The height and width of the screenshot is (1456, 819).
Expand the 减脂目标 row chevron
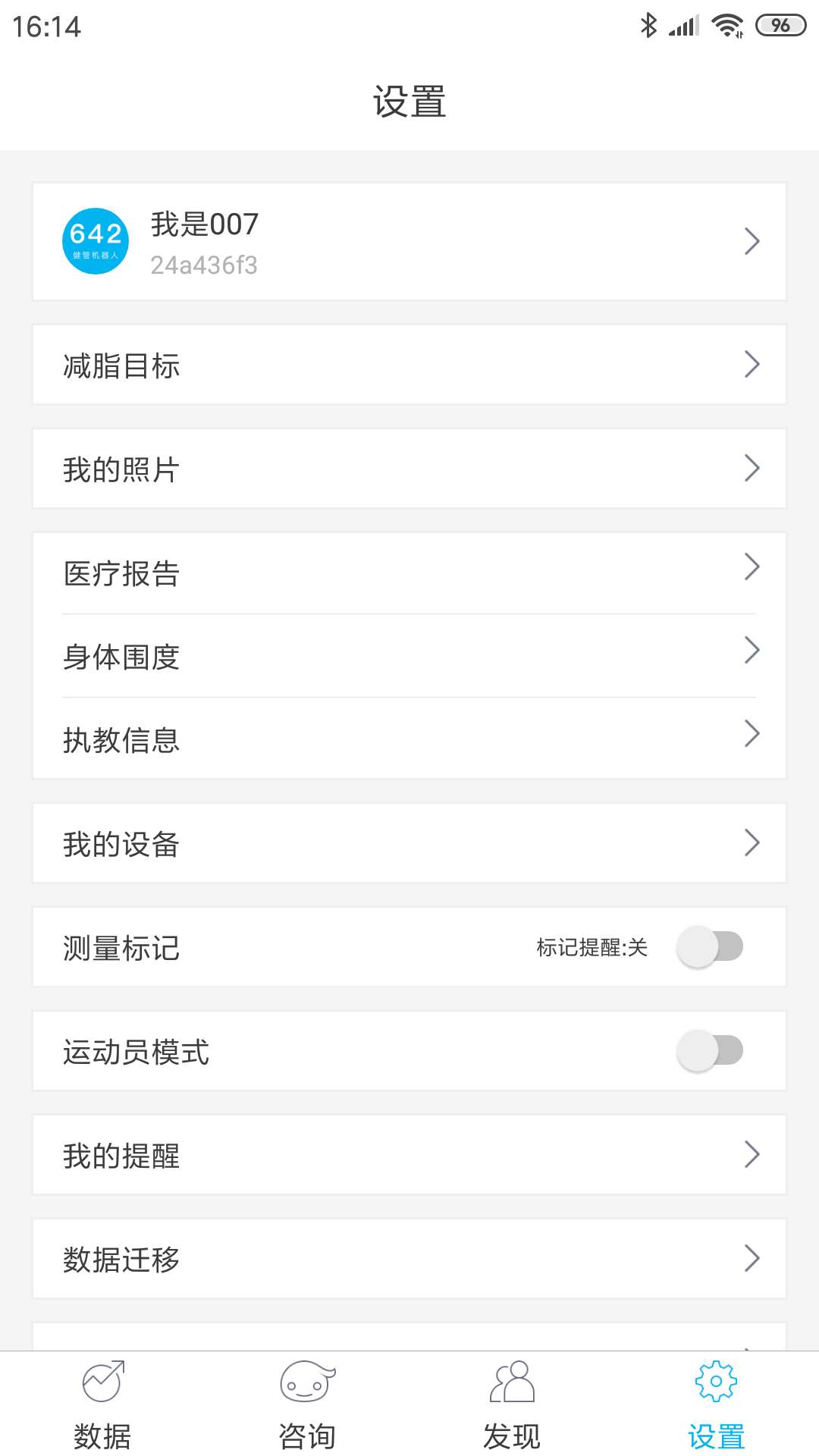[752, 365]
